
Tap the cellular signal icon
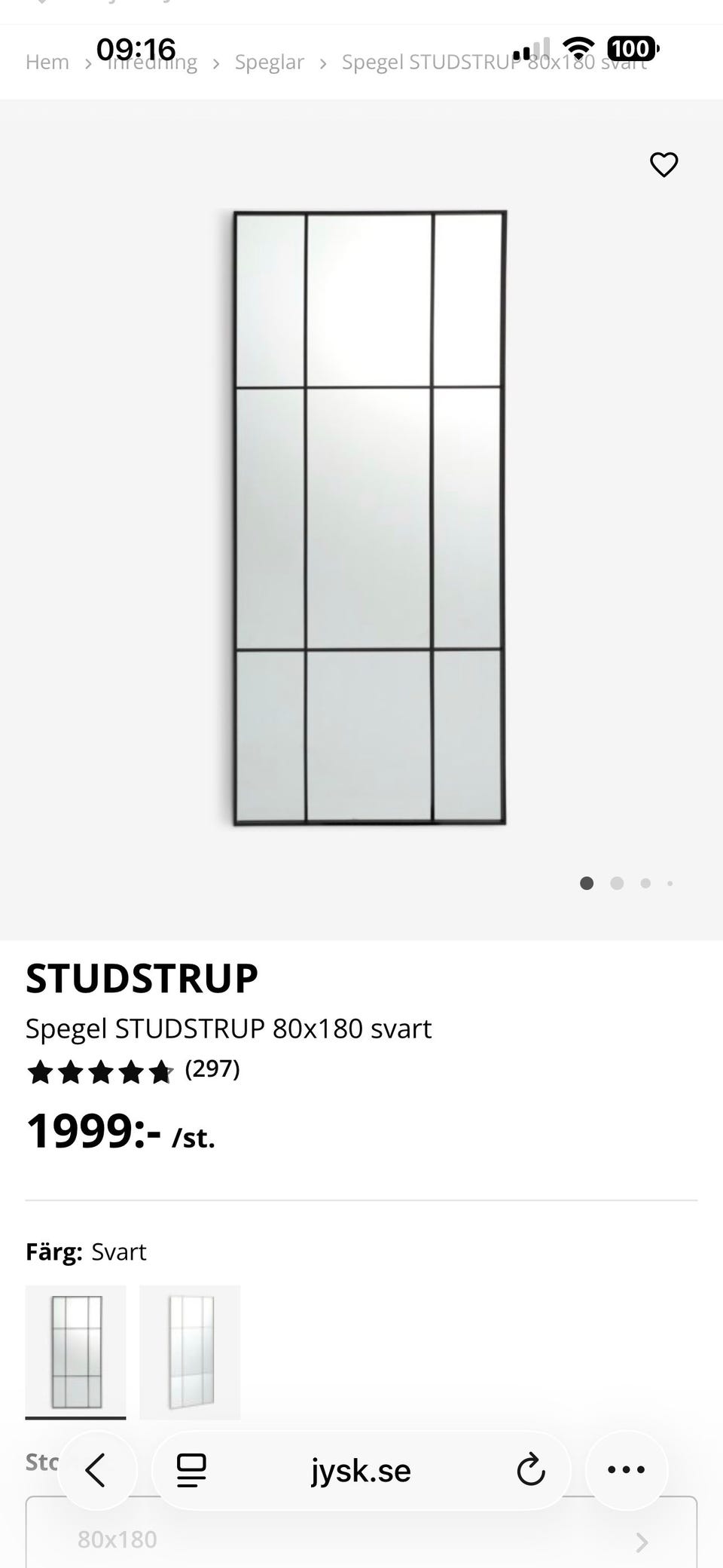click(x=534, y=48)
